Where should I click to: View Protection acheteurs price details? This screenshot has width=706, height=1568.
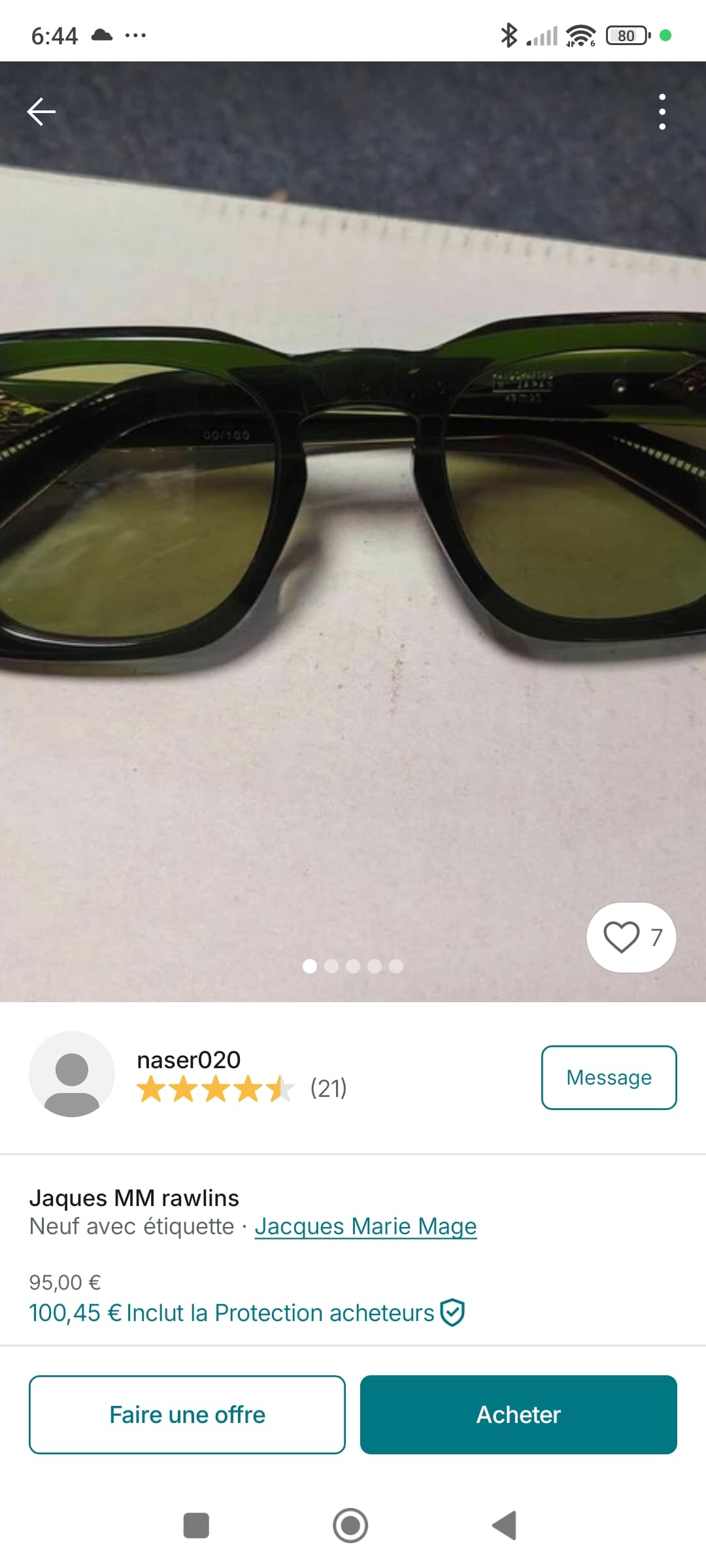(246, 1313)
